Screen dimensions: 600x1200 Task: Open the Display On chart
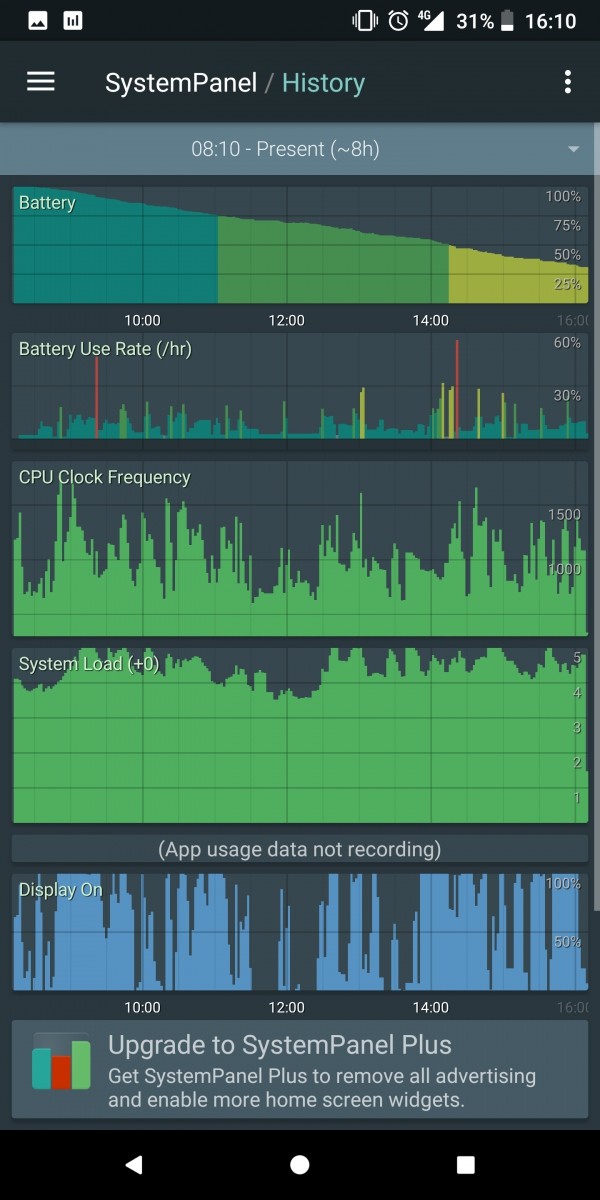click(300, 932)
